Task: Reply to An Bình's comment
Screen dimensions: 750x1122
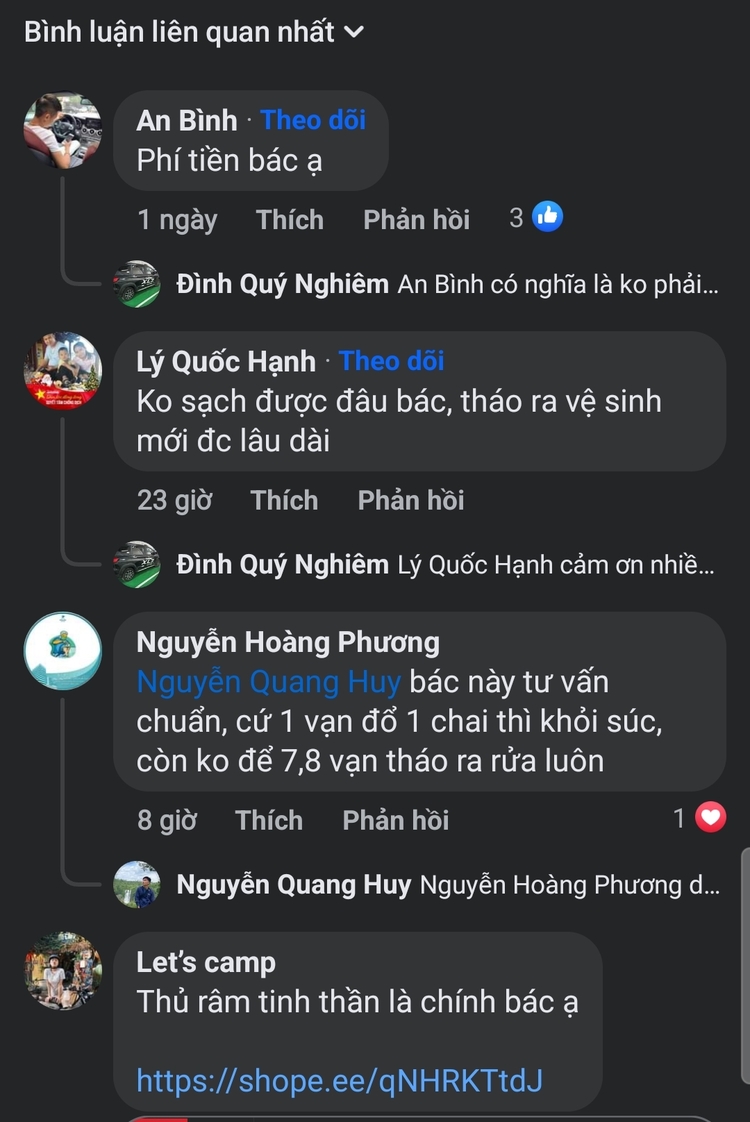Action: [x=416, y=220]
